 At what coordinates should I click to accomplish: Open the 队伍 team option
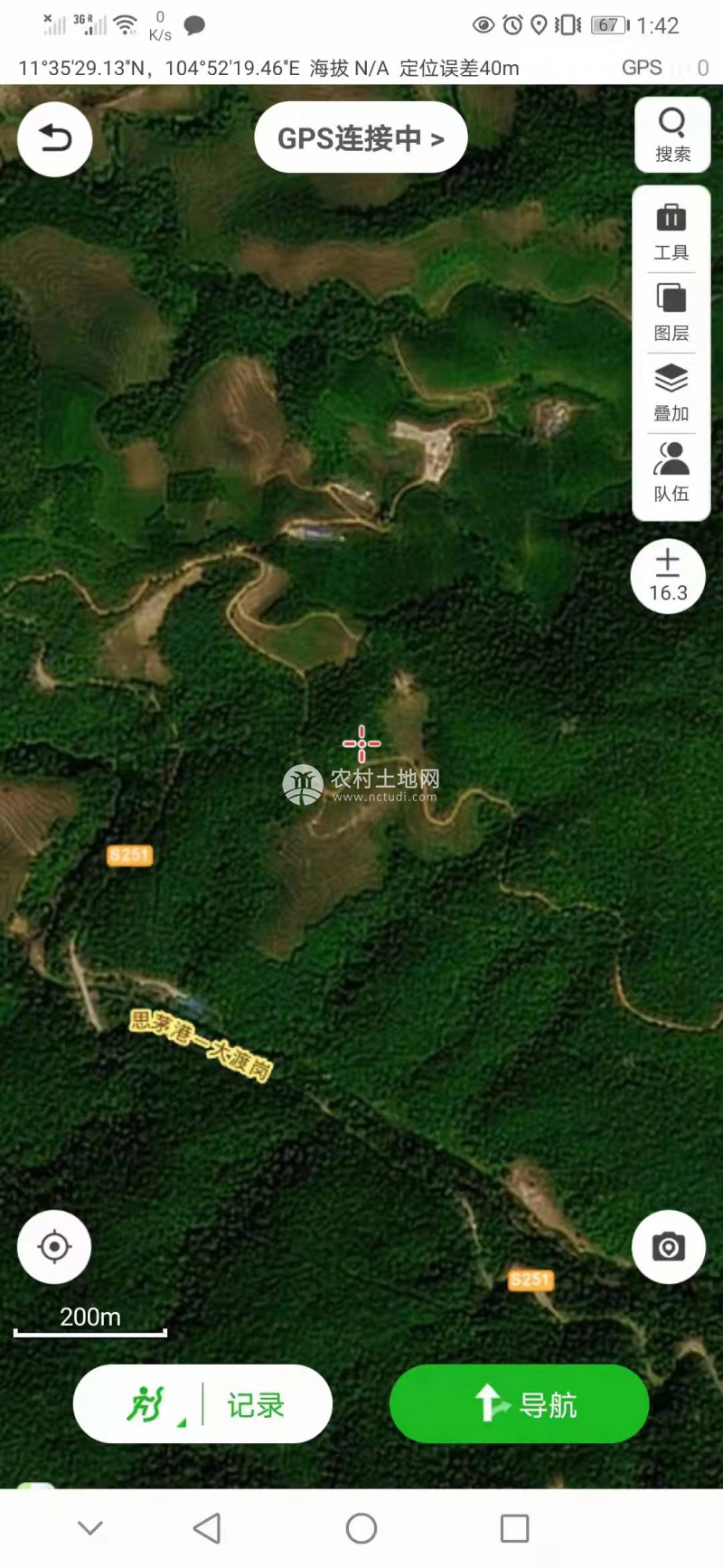pos(671,472)
